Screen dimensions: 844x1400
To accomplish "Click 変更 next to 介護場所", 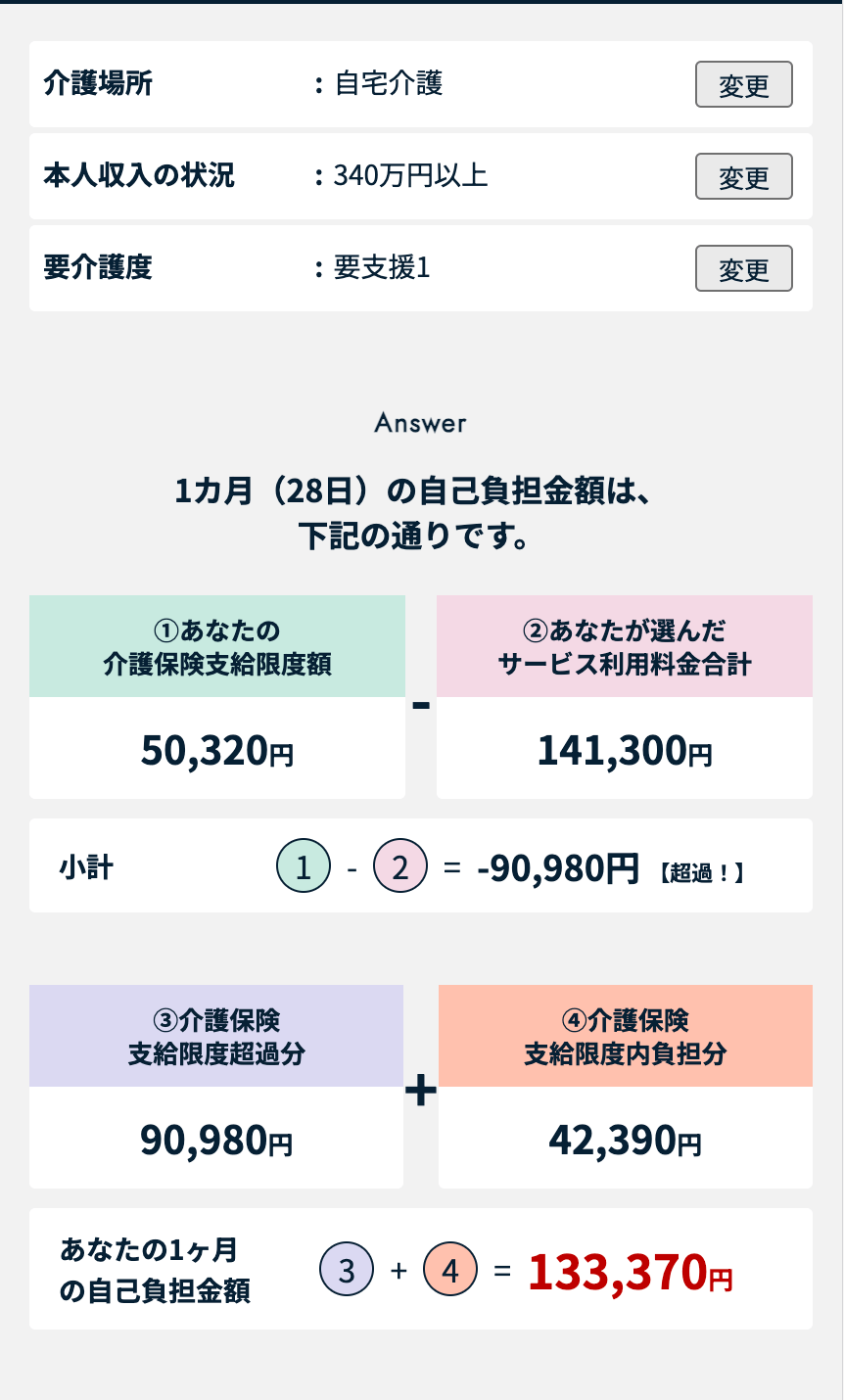I will click(743, 84).
